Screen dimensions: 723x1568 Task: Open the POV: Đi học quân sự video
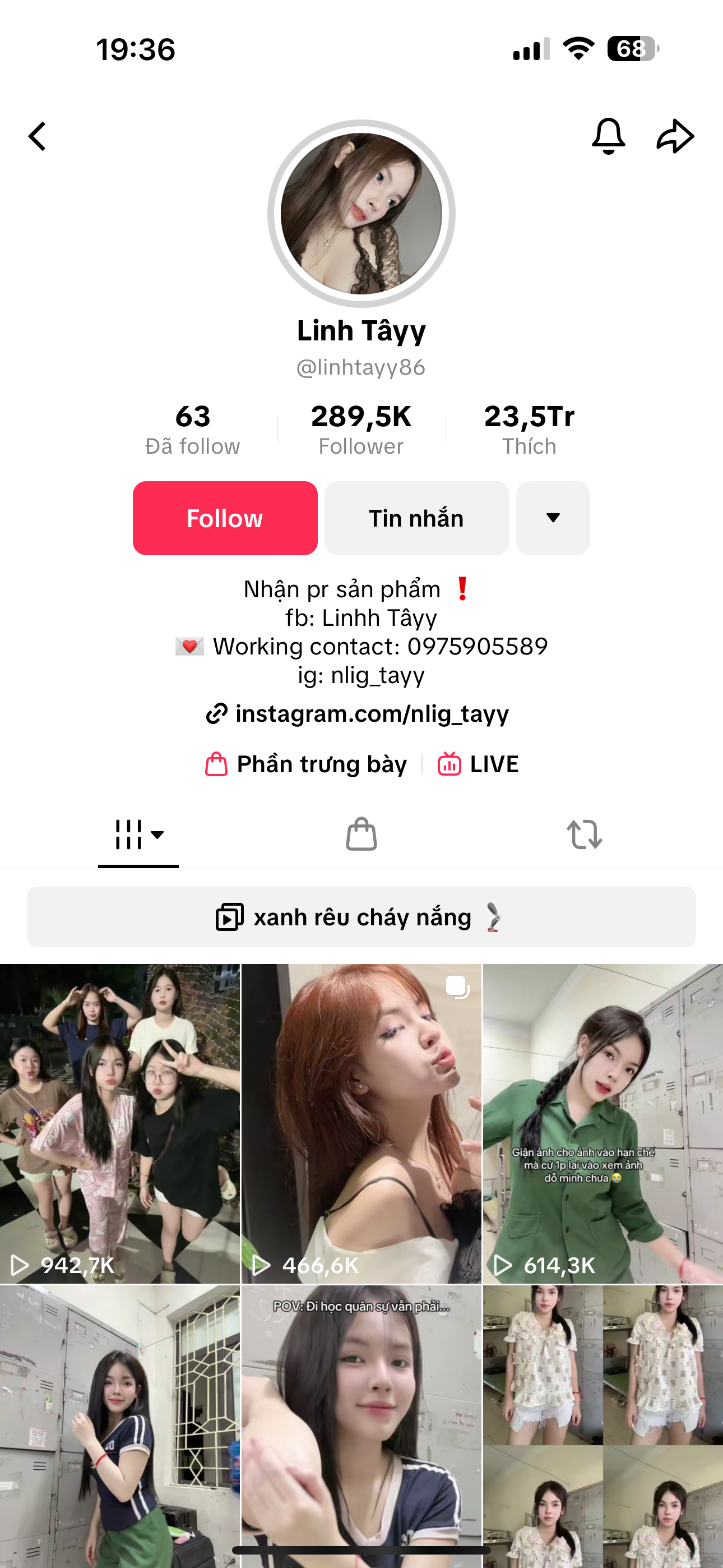tap(361, 1424)
